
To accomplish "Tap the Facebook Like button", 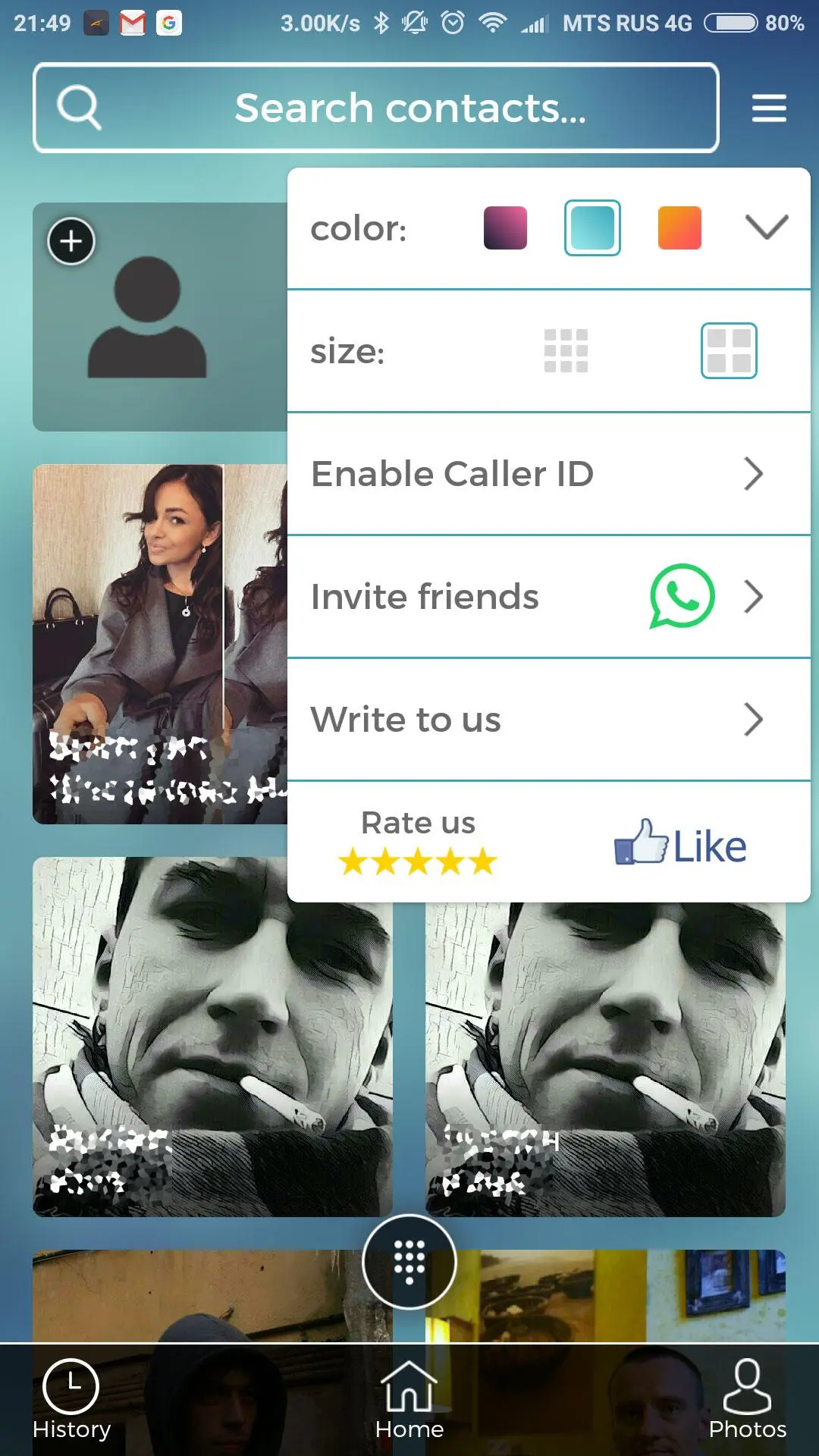I will (680, 845).
